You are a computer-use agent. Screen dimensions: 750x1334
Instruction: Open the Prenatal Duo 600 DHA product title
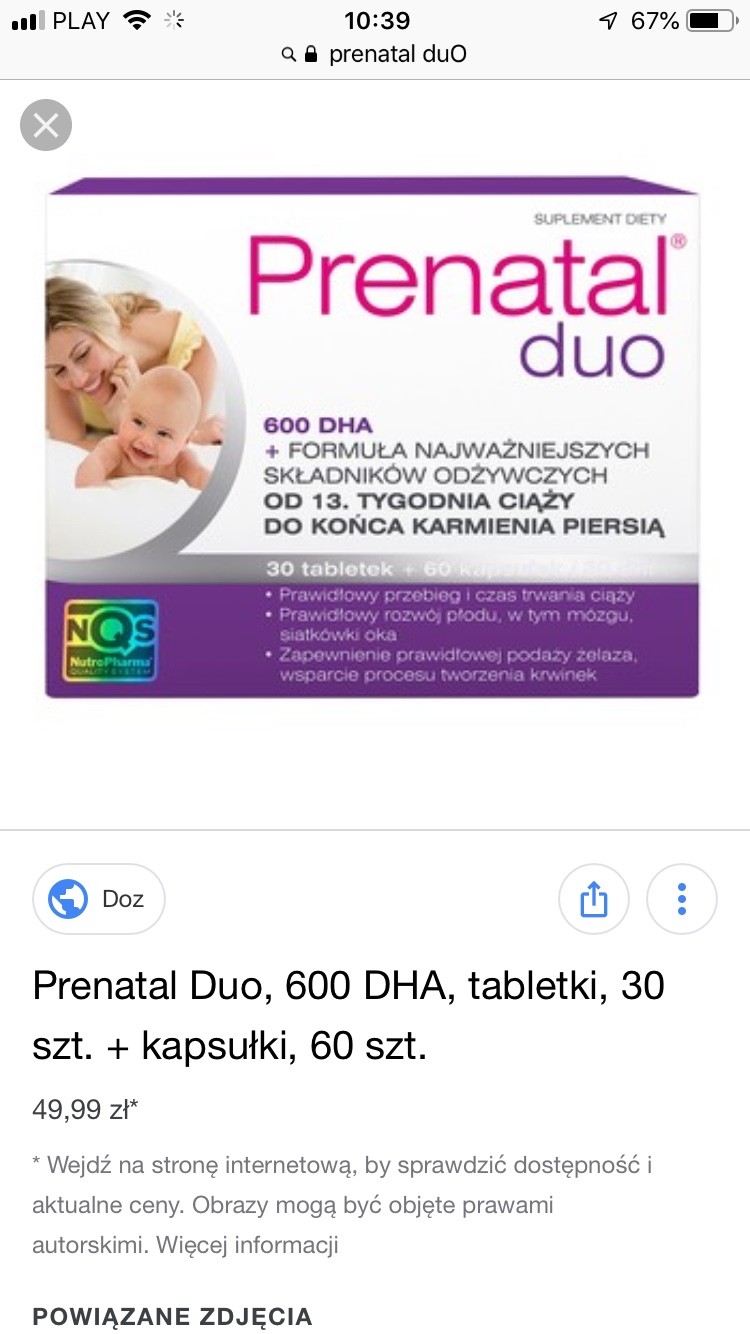pos(348,1015)
